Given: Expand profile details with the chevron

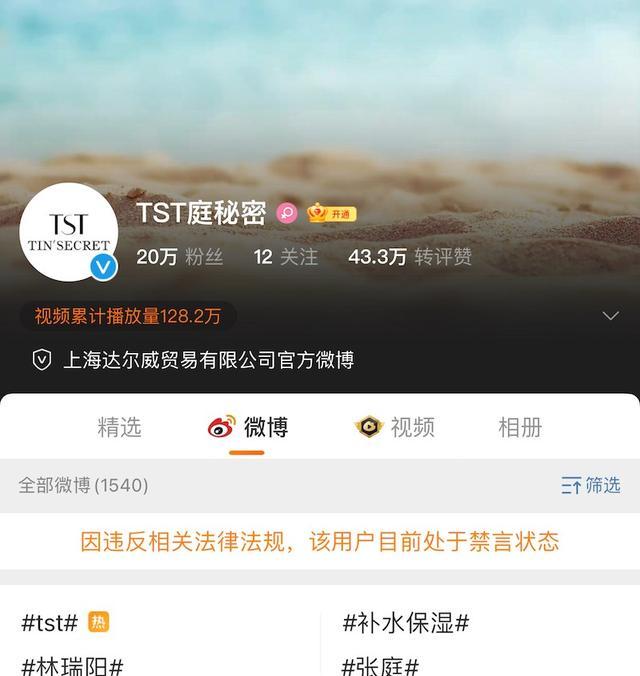Looking at the screenshot, I should (610, 316).
